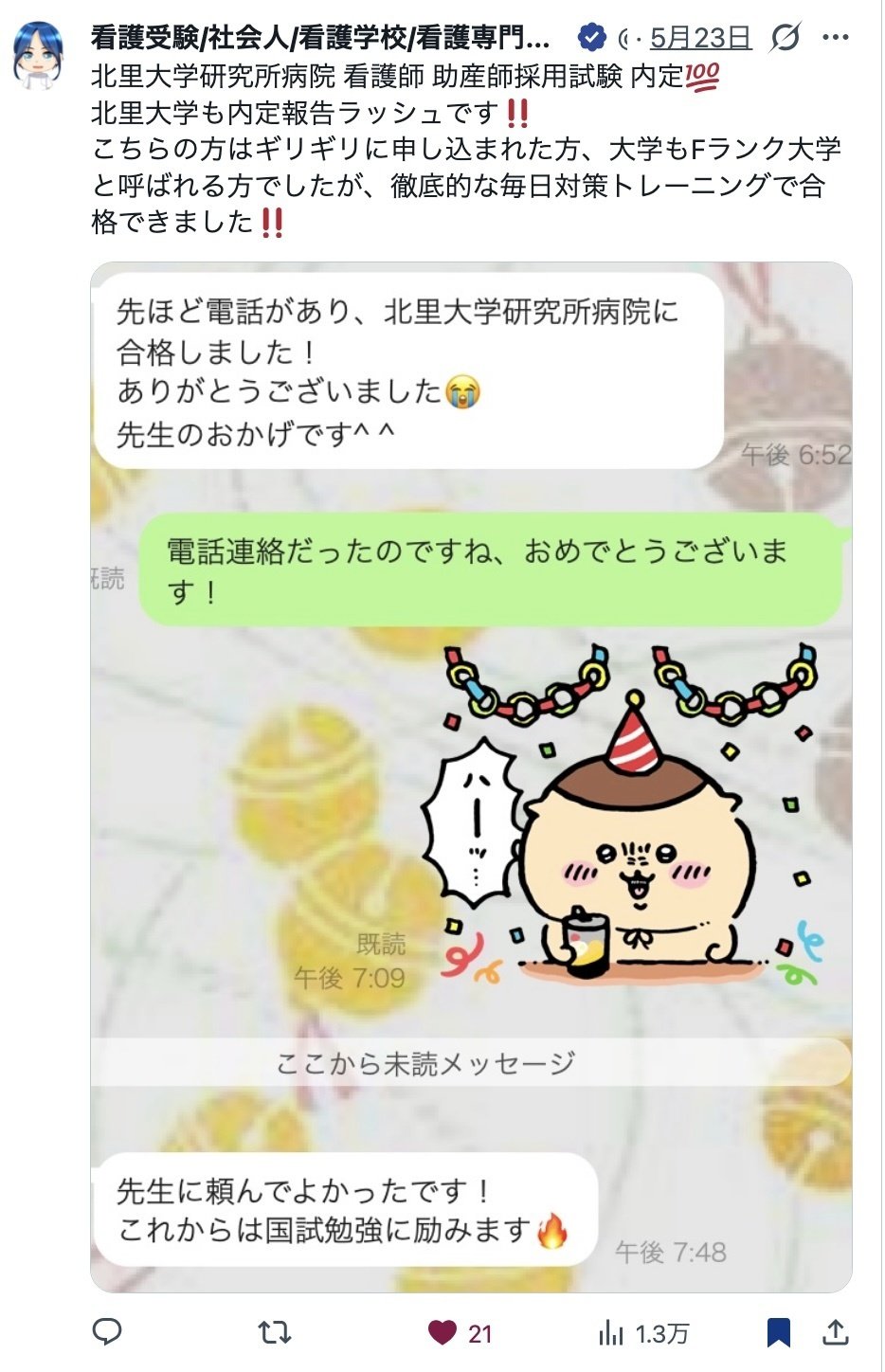Unlike the post with 21 likes

[461, 1333]
